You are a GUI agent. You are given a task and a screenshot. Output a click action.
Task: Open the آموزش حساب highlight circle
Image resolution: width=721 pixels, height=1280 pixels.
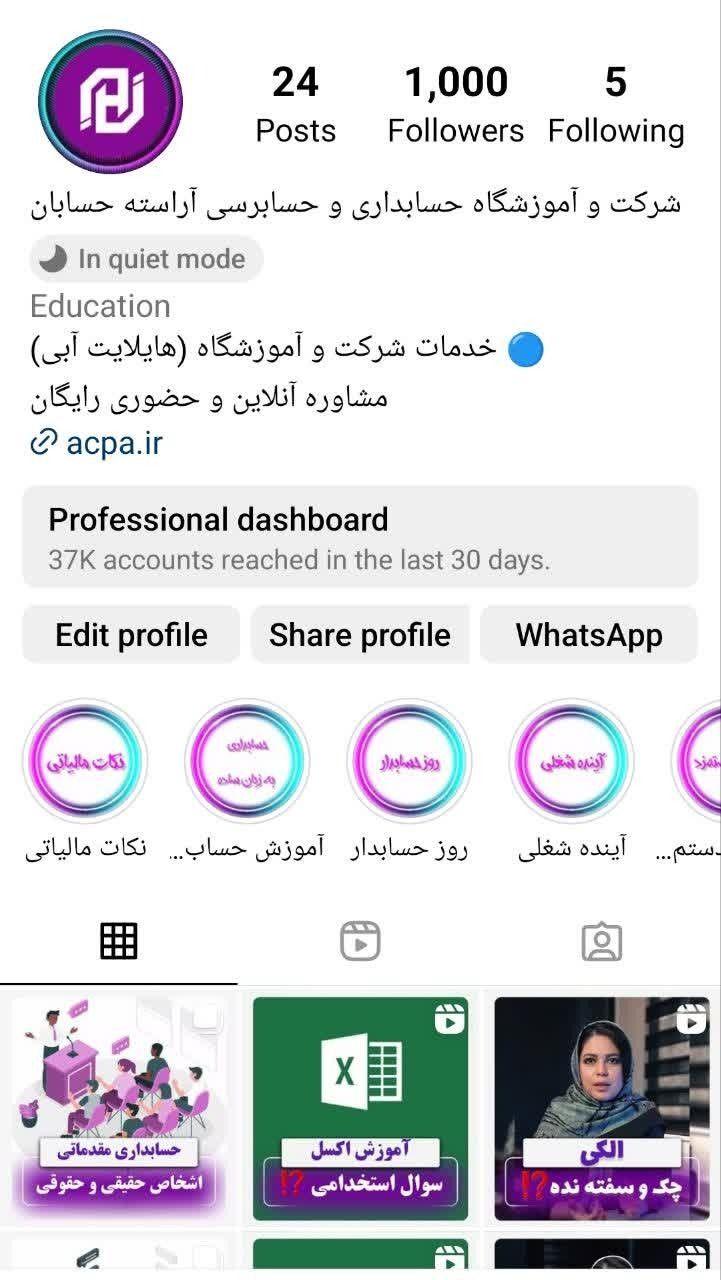247,761
